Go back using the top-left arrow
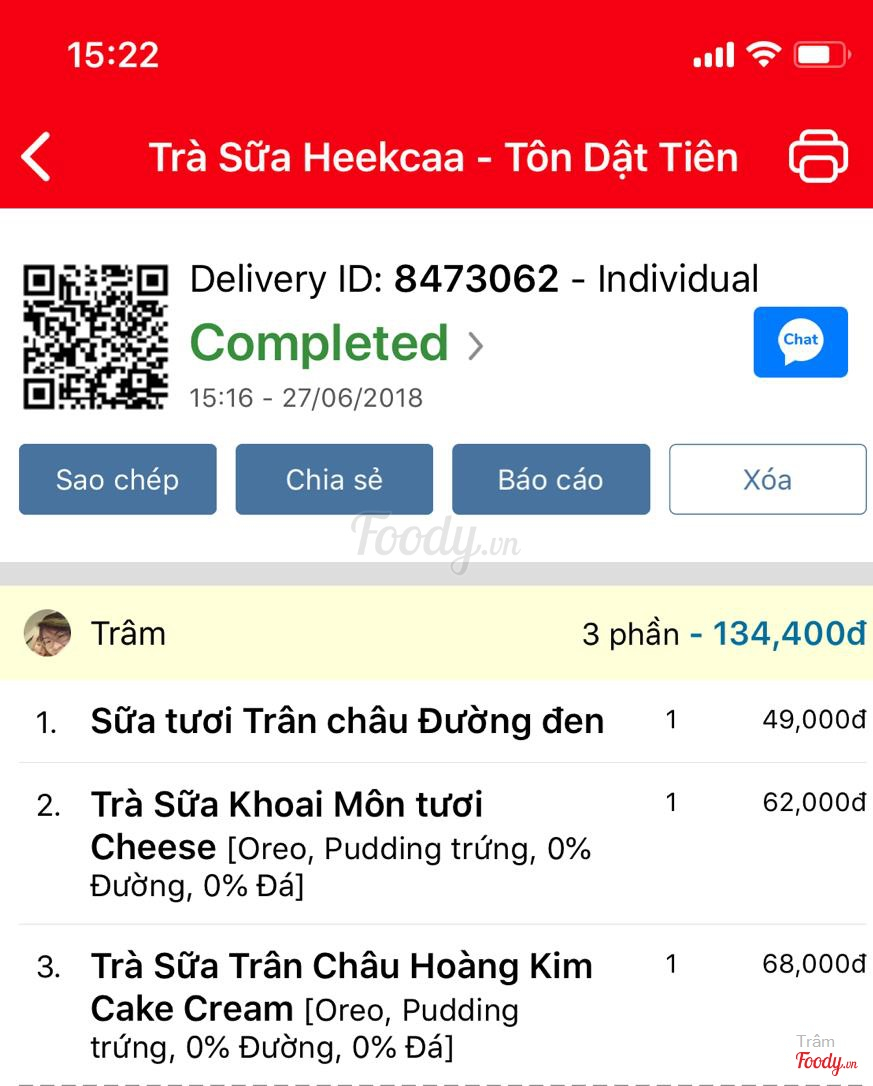873x1086 pixels. pyautogui.click(x=37, y=158)
